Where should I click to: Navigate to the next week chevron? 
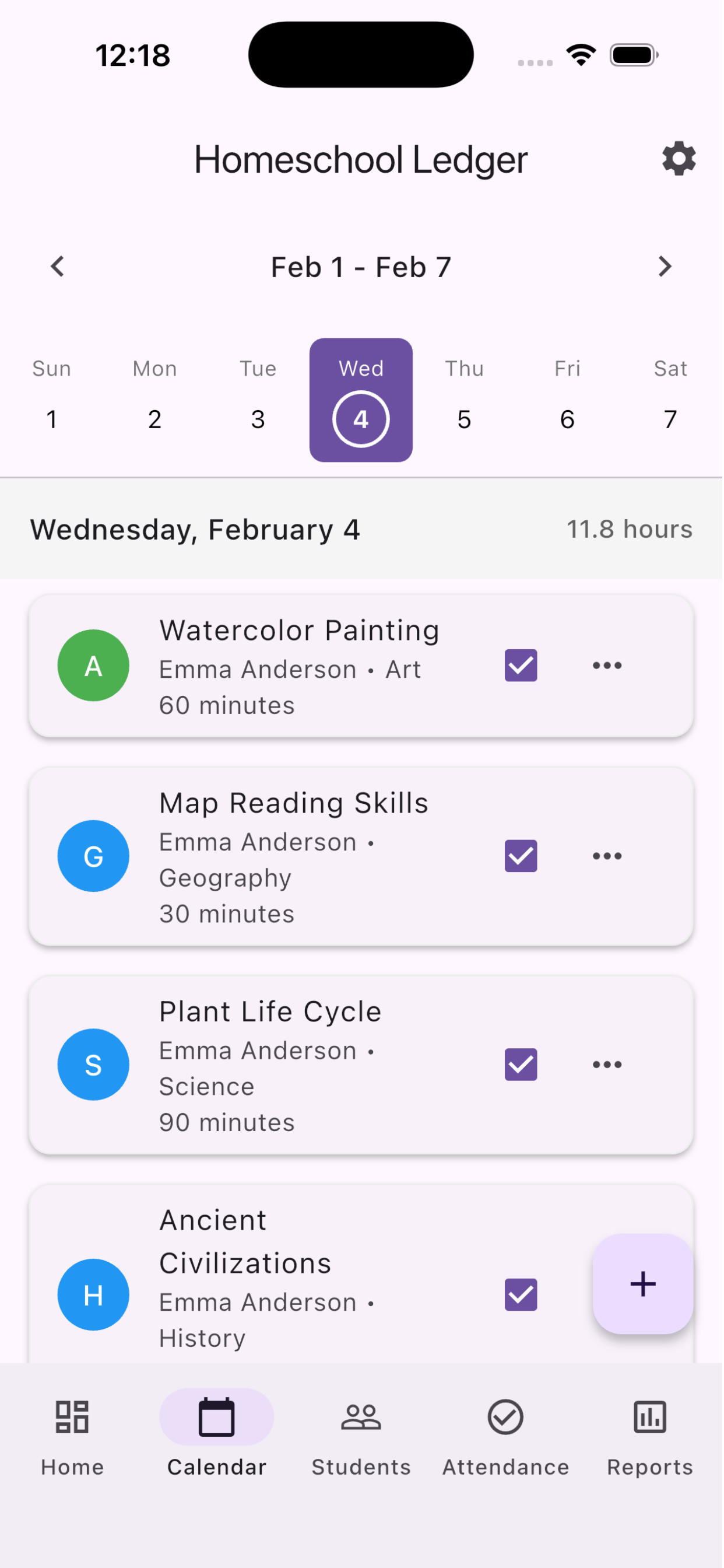(665, 266)
